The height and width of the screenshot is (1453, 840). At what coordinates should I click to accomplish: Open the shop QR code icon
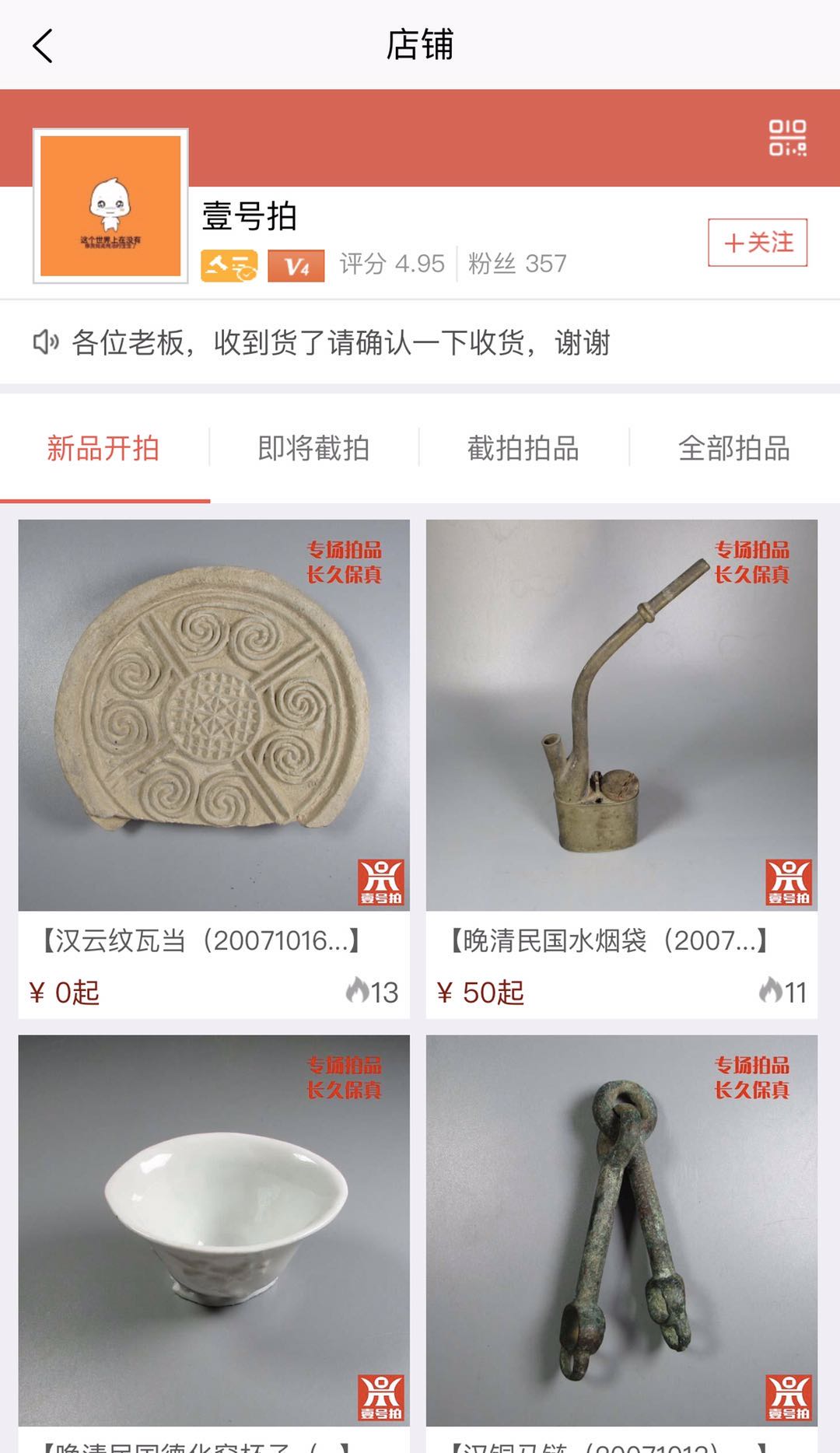click(x=787, y=138)
